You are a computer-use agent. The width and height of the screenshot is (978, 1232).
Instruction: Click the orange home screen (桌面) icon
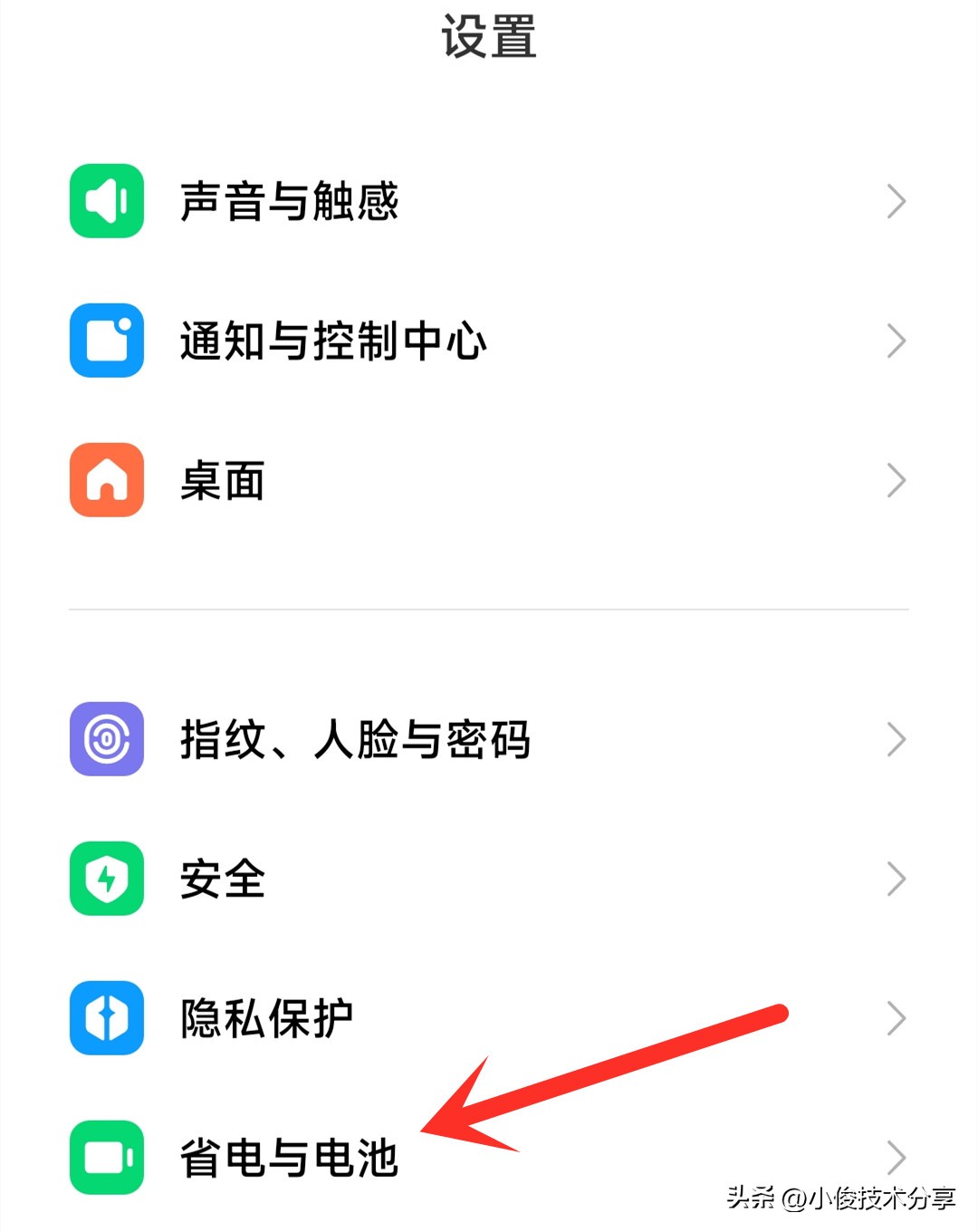[105, 480]
